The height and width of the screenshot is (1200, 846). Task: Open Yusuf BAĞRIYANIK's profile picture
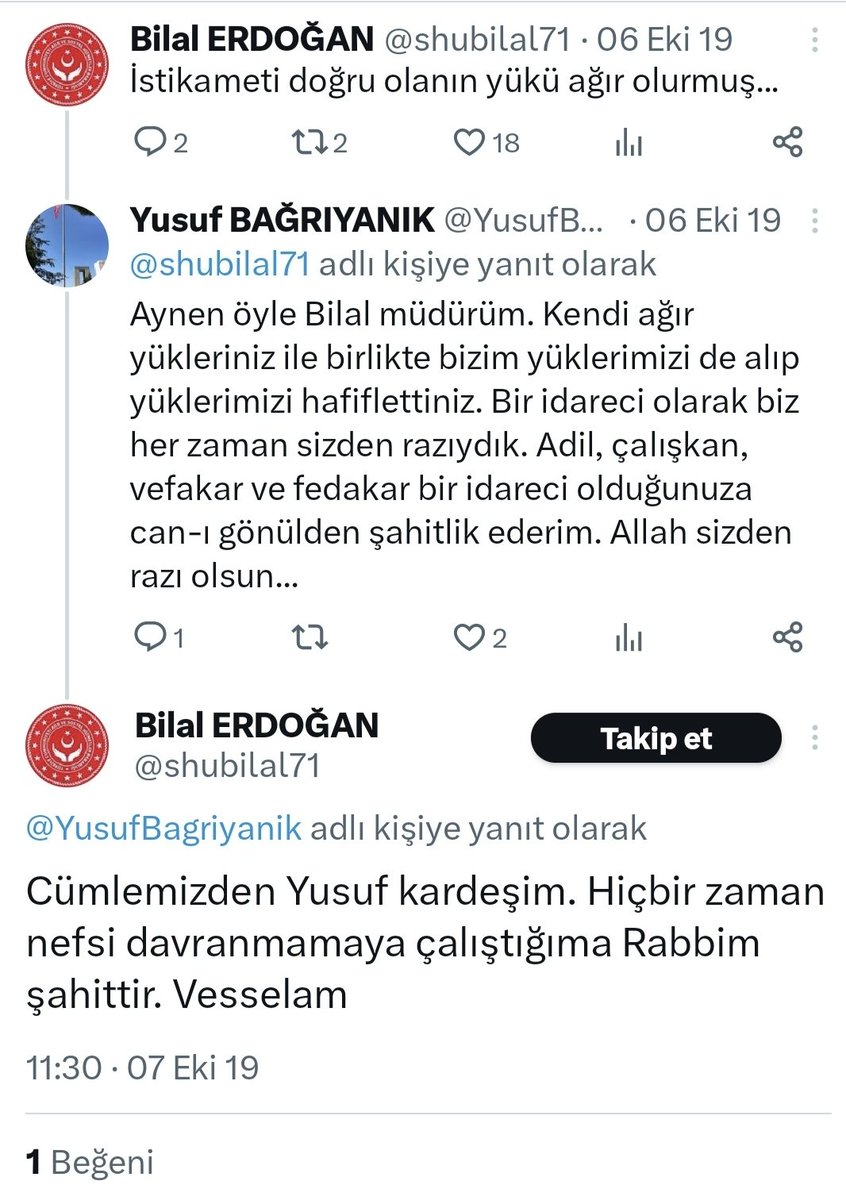tap(65, 245)
